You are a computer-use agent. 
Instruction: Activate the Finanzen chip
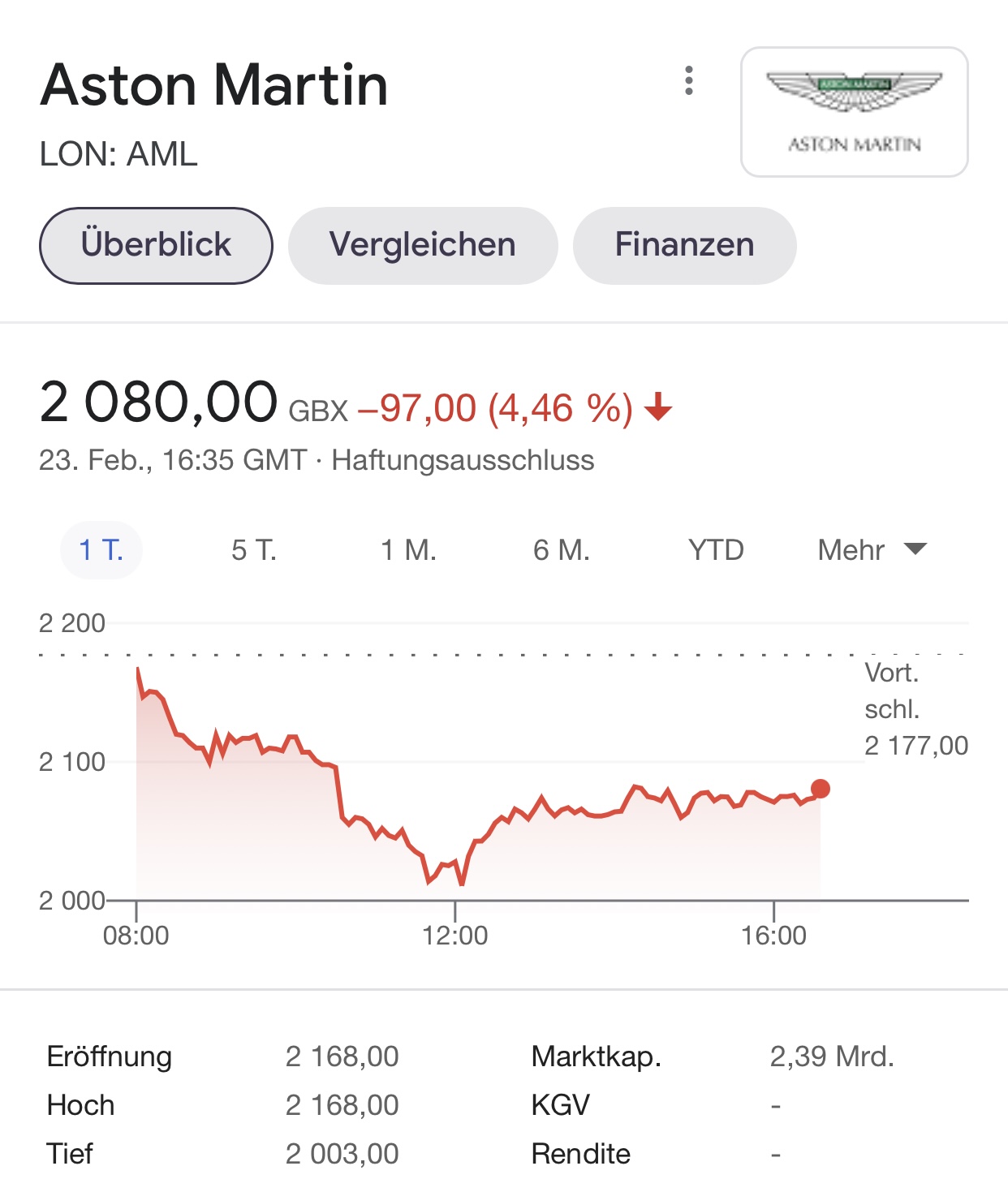[685, 244]
